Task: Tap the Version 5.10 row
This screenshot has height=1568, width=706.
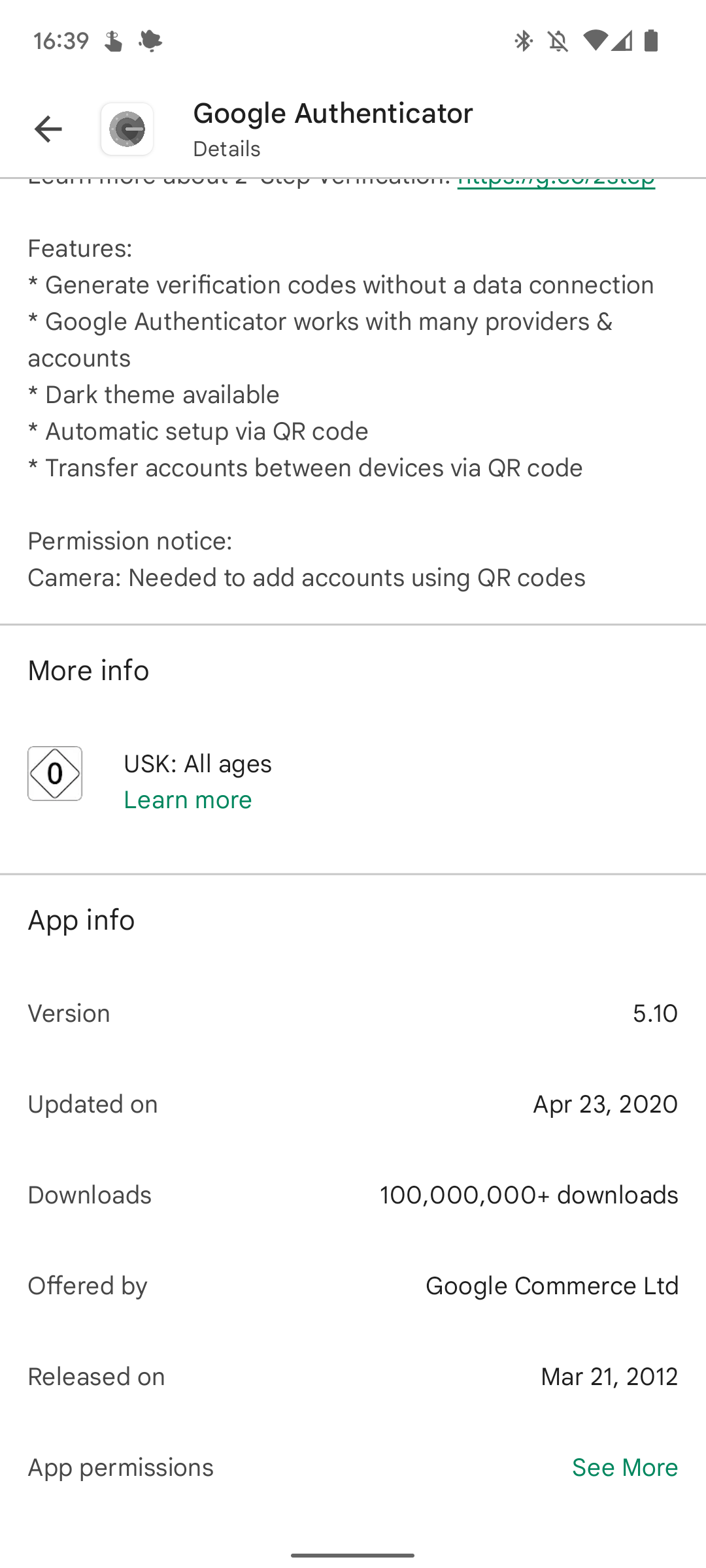Action: click(x=353, y=1013)
